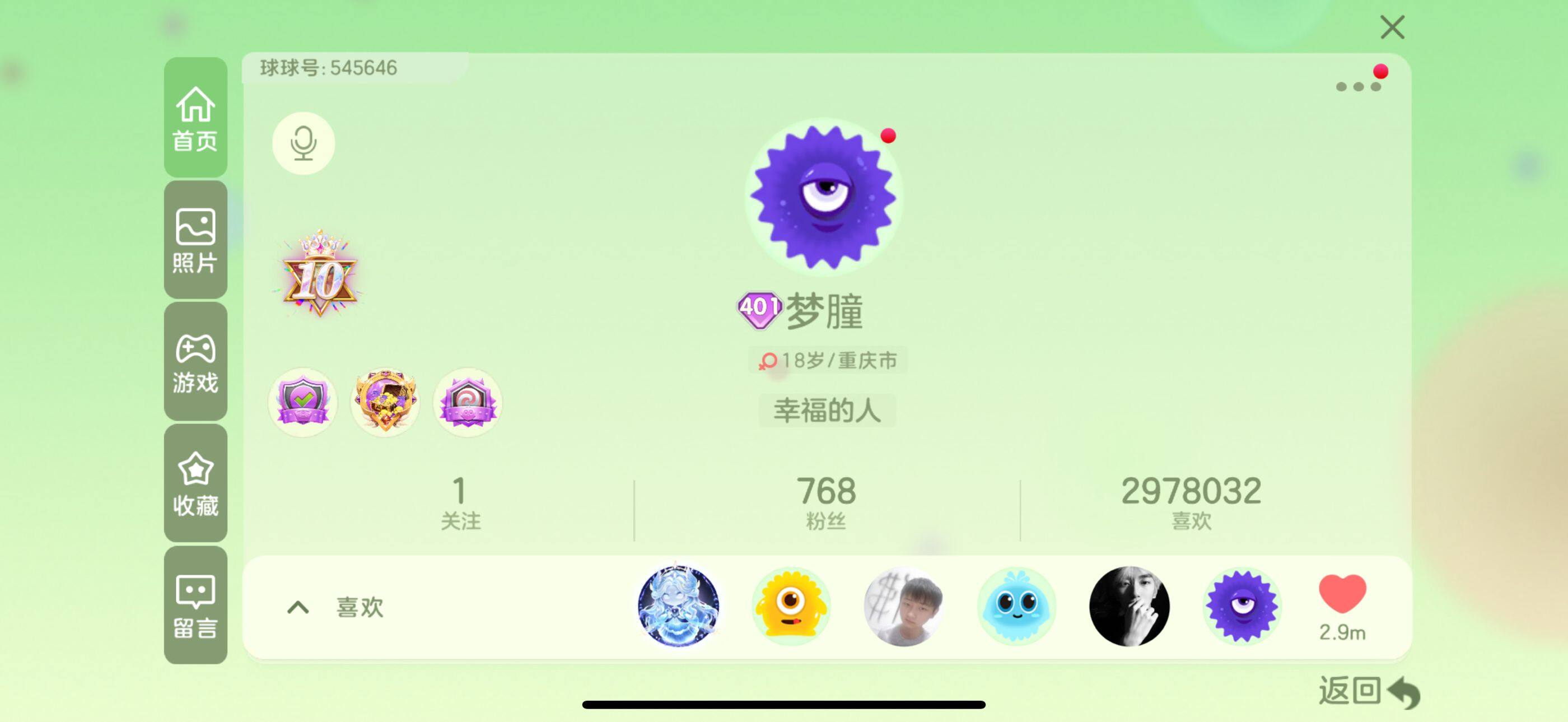
Task: Switch to the 游戏 tab
Action: [x=195, y=362]
